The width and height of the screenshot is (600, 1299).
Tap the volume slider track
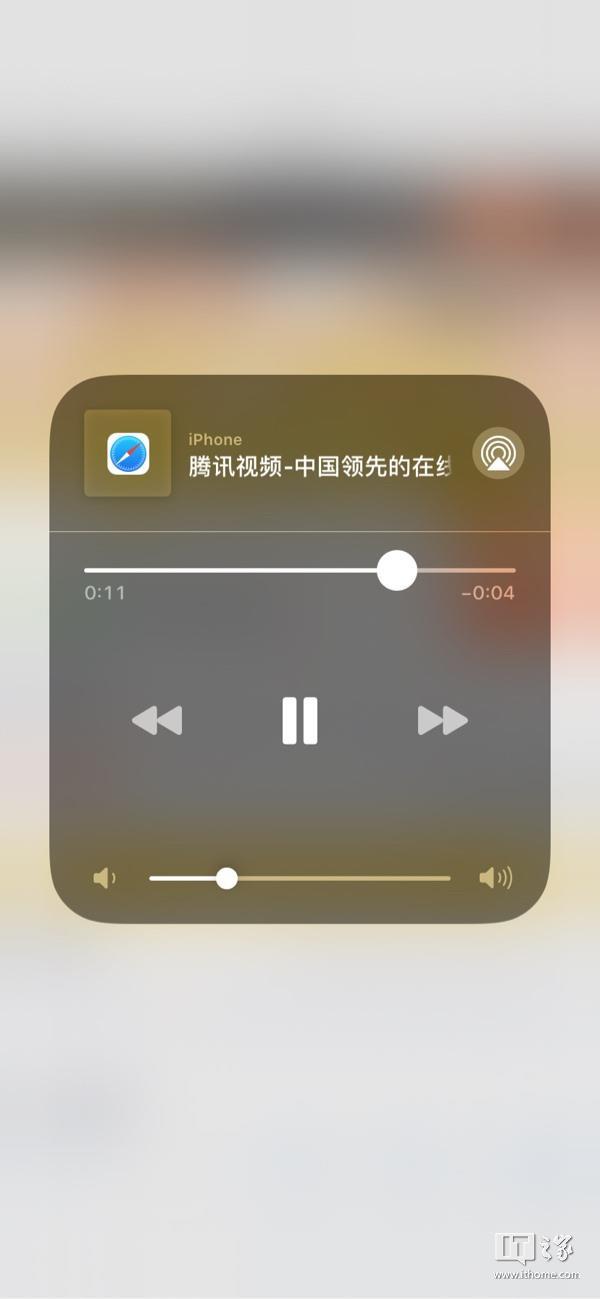(x=300, y=878)
